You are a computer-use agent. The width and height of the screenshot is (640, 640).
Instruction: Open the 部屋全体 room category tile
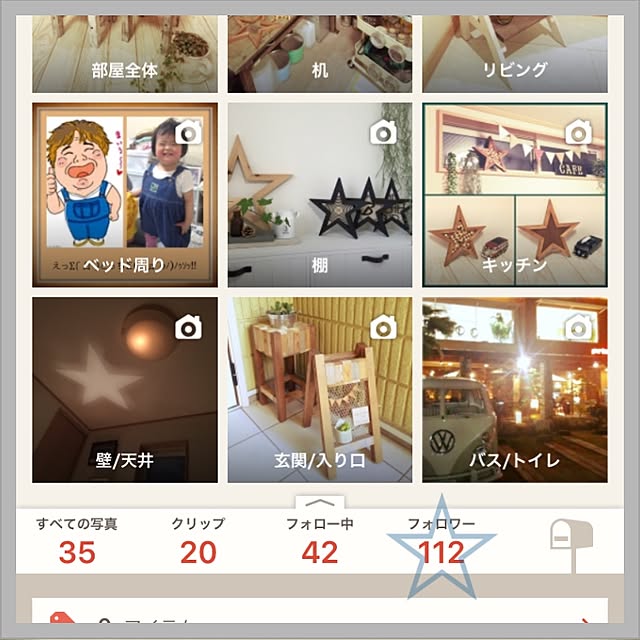[124, 50]
